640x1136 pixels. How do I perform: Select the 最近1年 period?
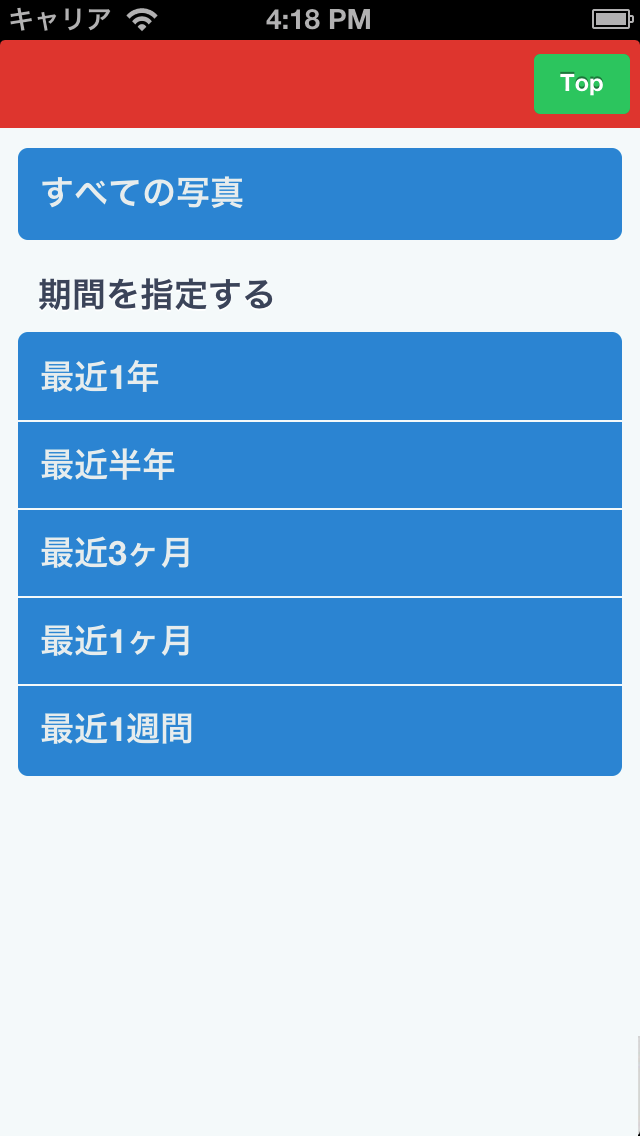pyautogui.click(x=320, y=376)
